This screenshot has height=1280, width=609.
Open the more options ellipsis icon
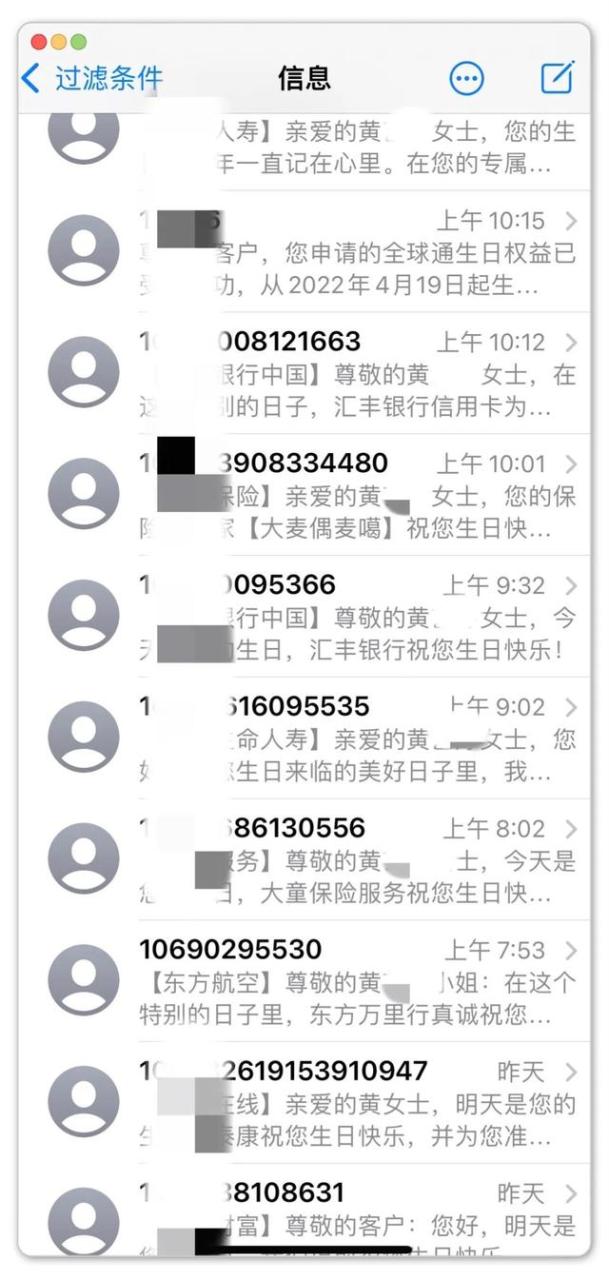click(465, 79)
